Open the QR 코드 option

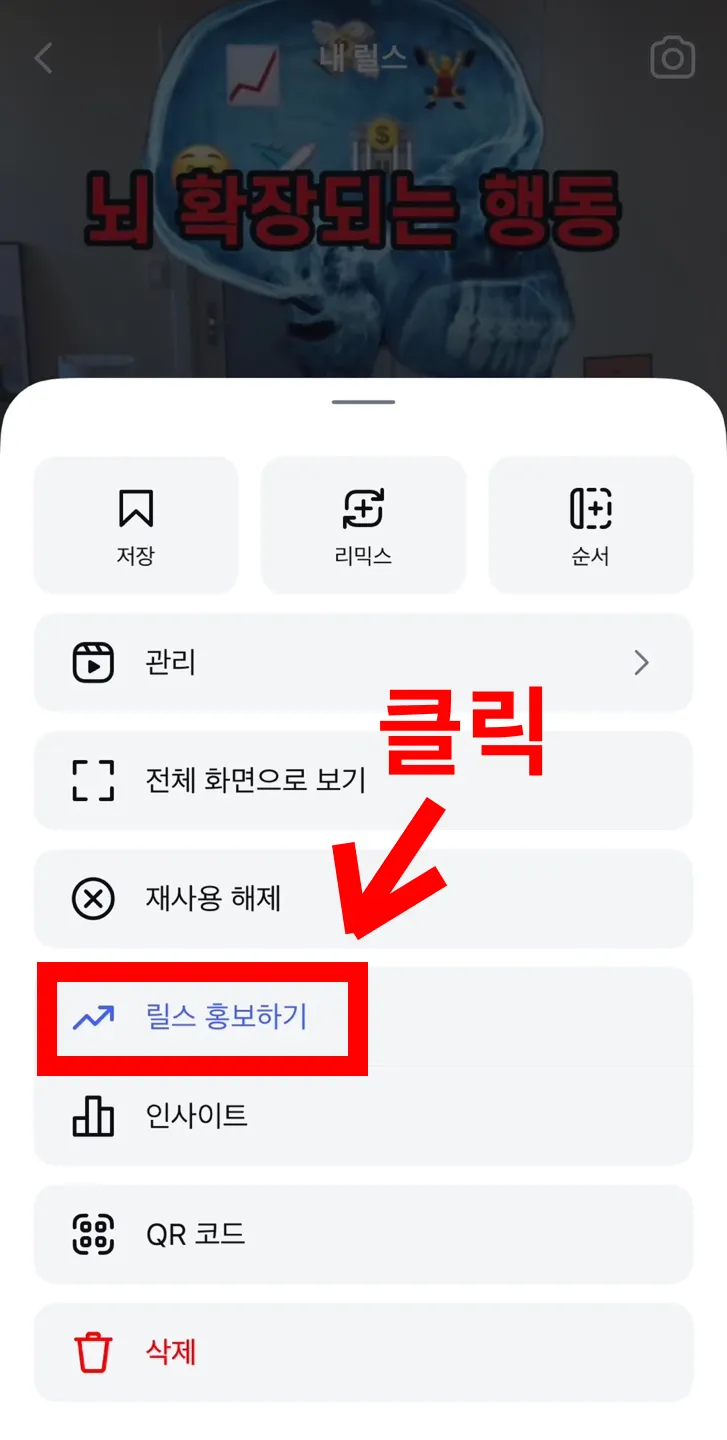tap(363, 1234)
